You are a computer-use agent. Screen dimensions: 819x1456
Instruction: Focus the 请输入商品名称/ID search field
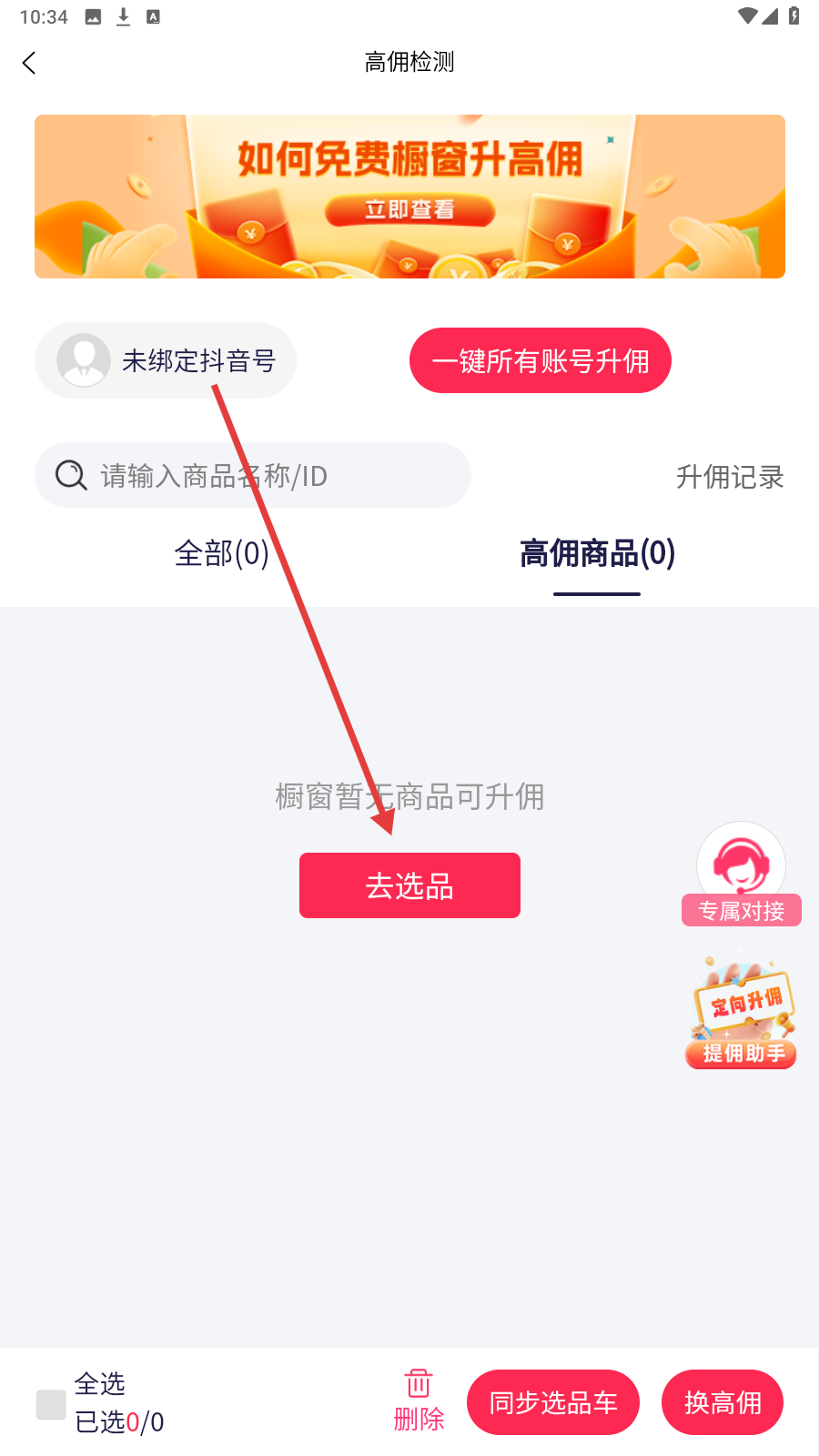click(x=264, y=475)
